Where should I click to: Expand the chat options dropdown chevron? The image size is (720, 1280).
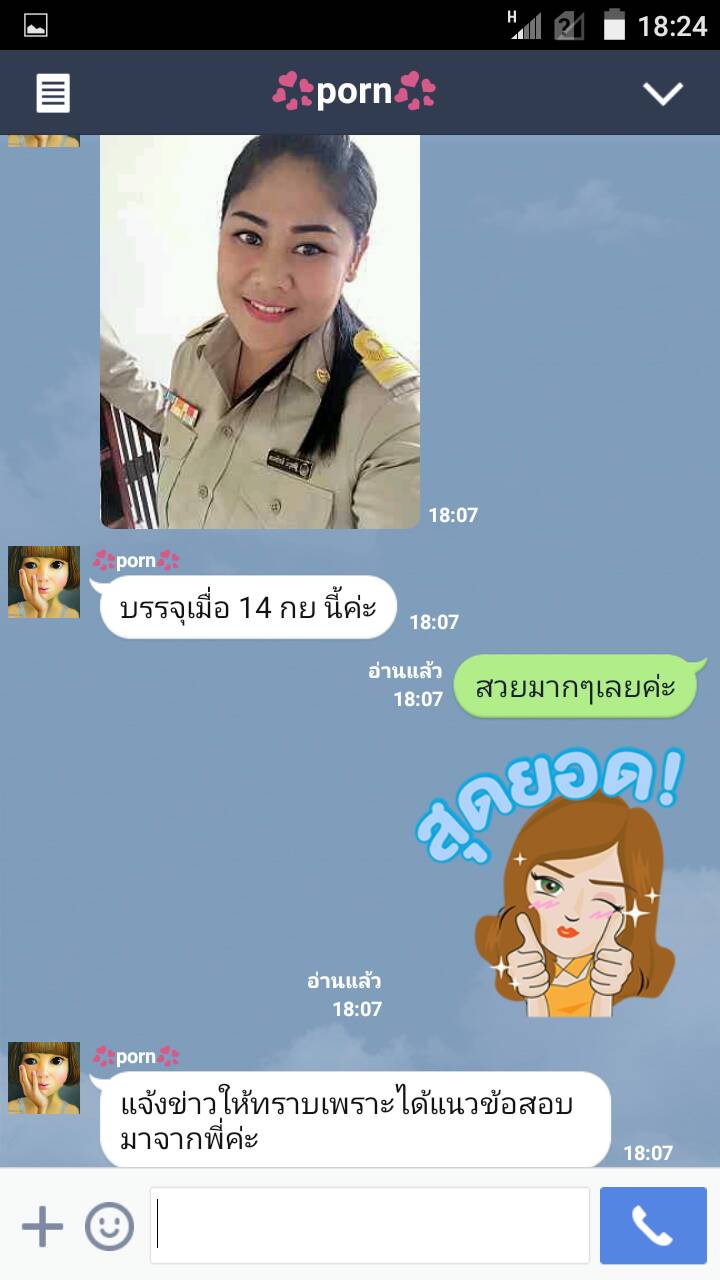tap(662, 93)
